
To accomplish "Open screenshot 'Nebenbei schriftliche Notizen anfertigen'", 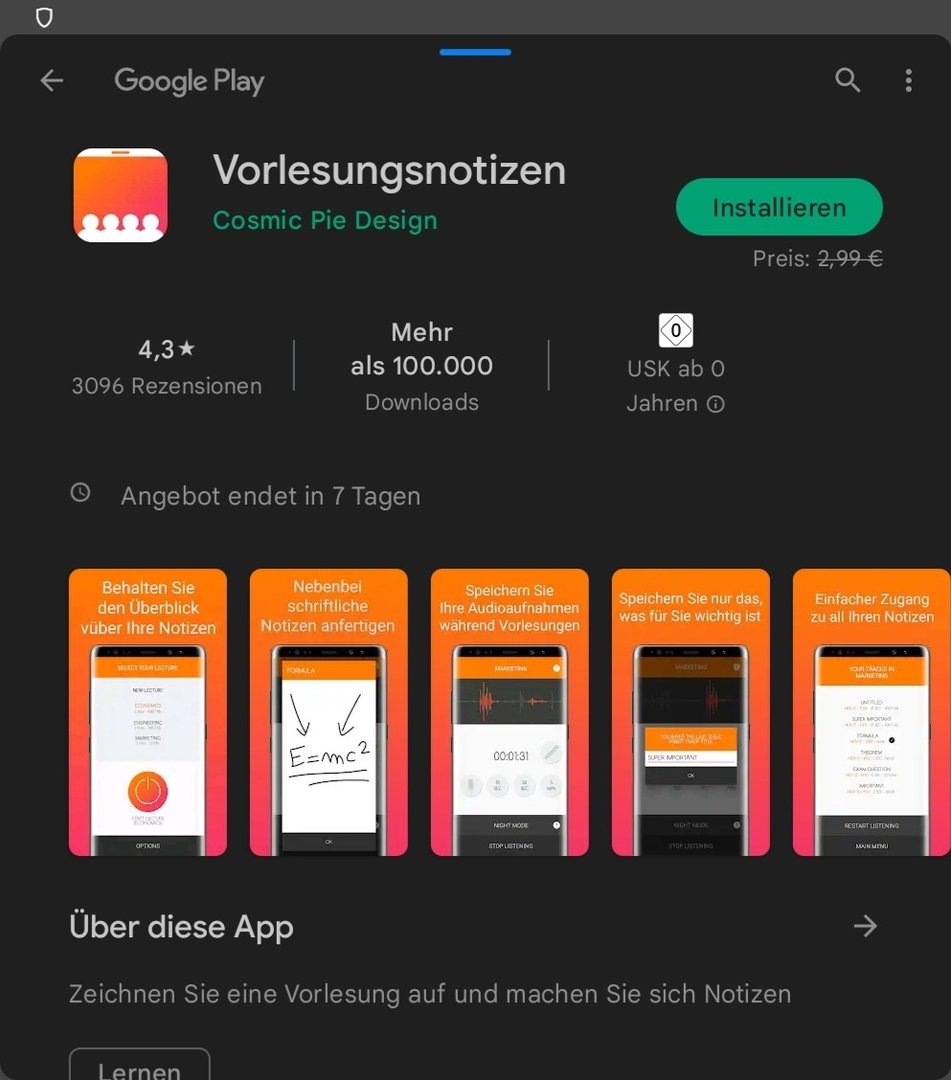I will (328, 712).
